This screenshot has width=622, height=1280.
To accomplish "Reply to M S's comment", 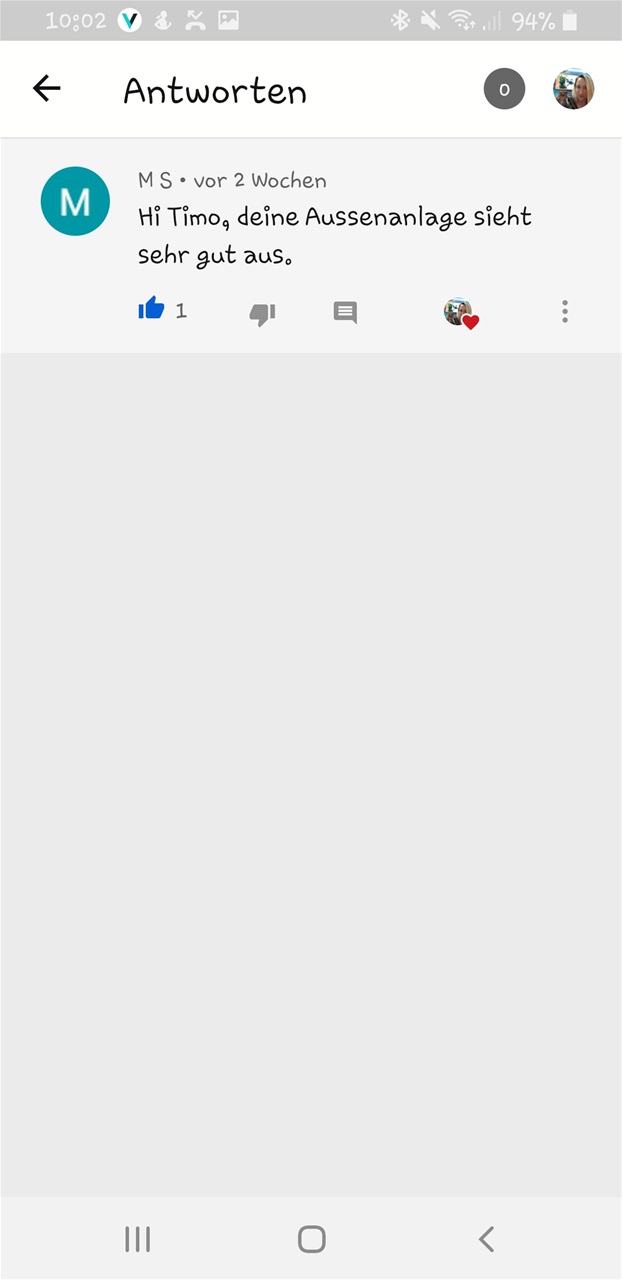I will click(x=345, y=312).
